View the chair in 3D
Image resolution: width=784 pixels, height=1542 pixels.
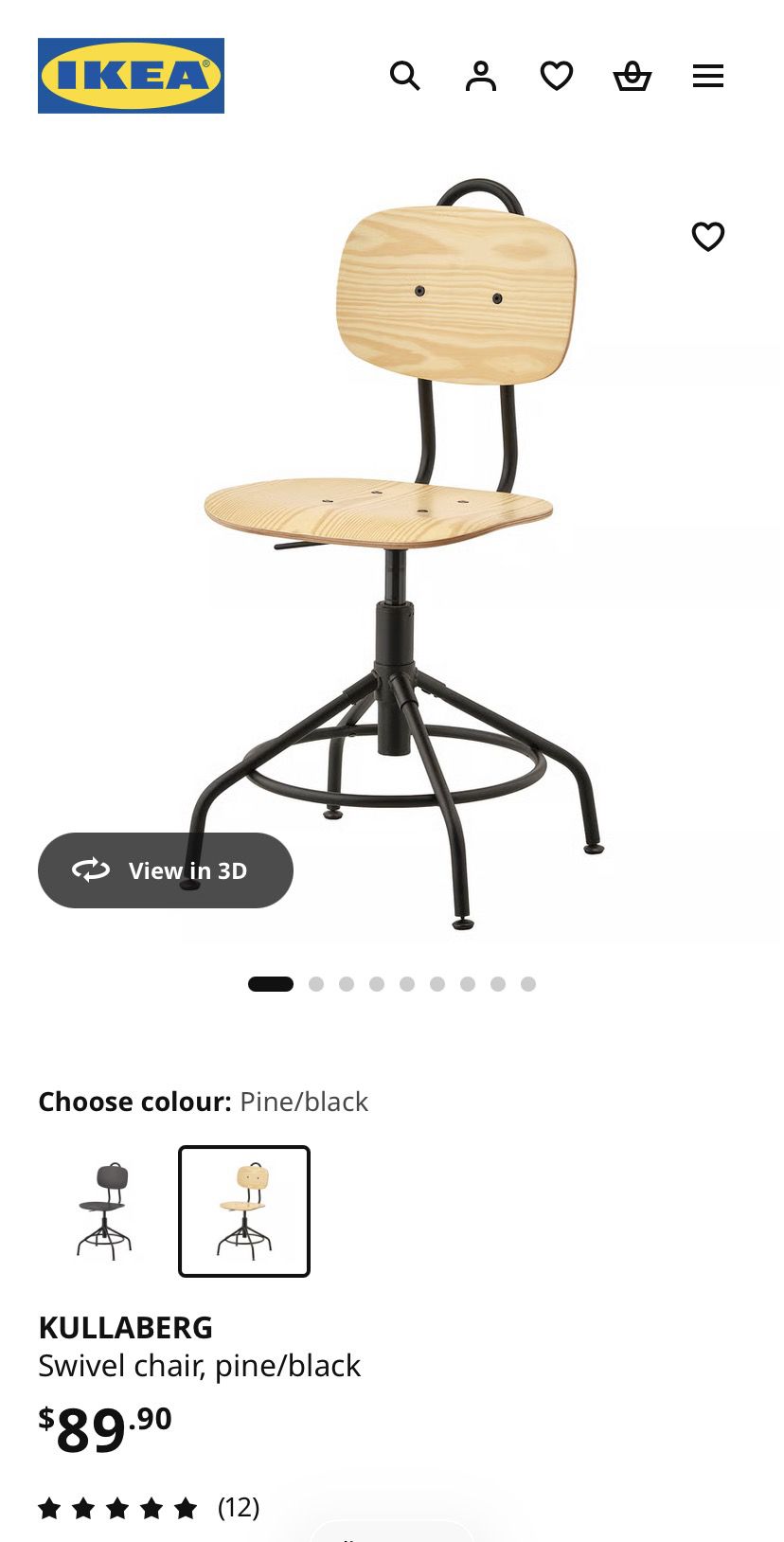pos(166,870)
